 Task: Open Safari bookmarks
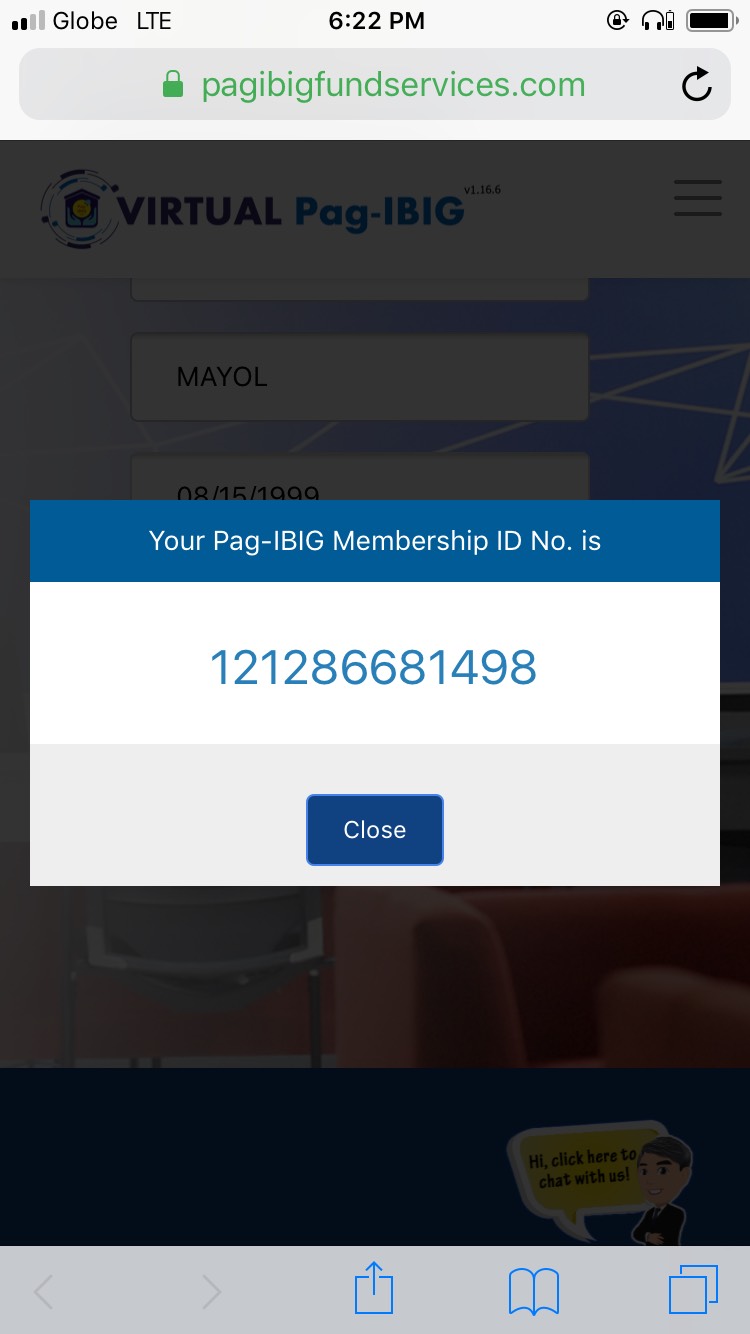533,1291
